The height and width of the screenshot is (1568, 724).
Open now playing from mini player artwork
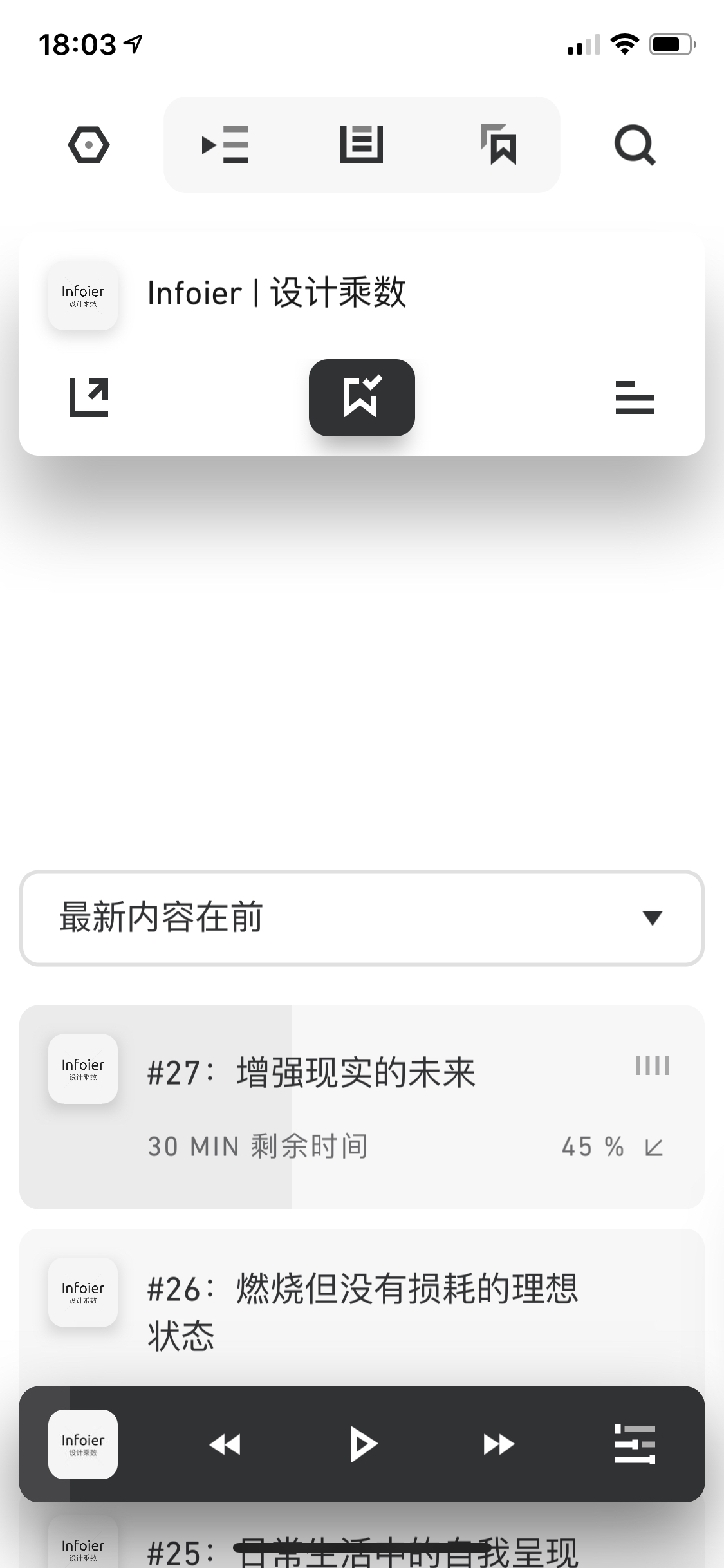click(83, 1444)
